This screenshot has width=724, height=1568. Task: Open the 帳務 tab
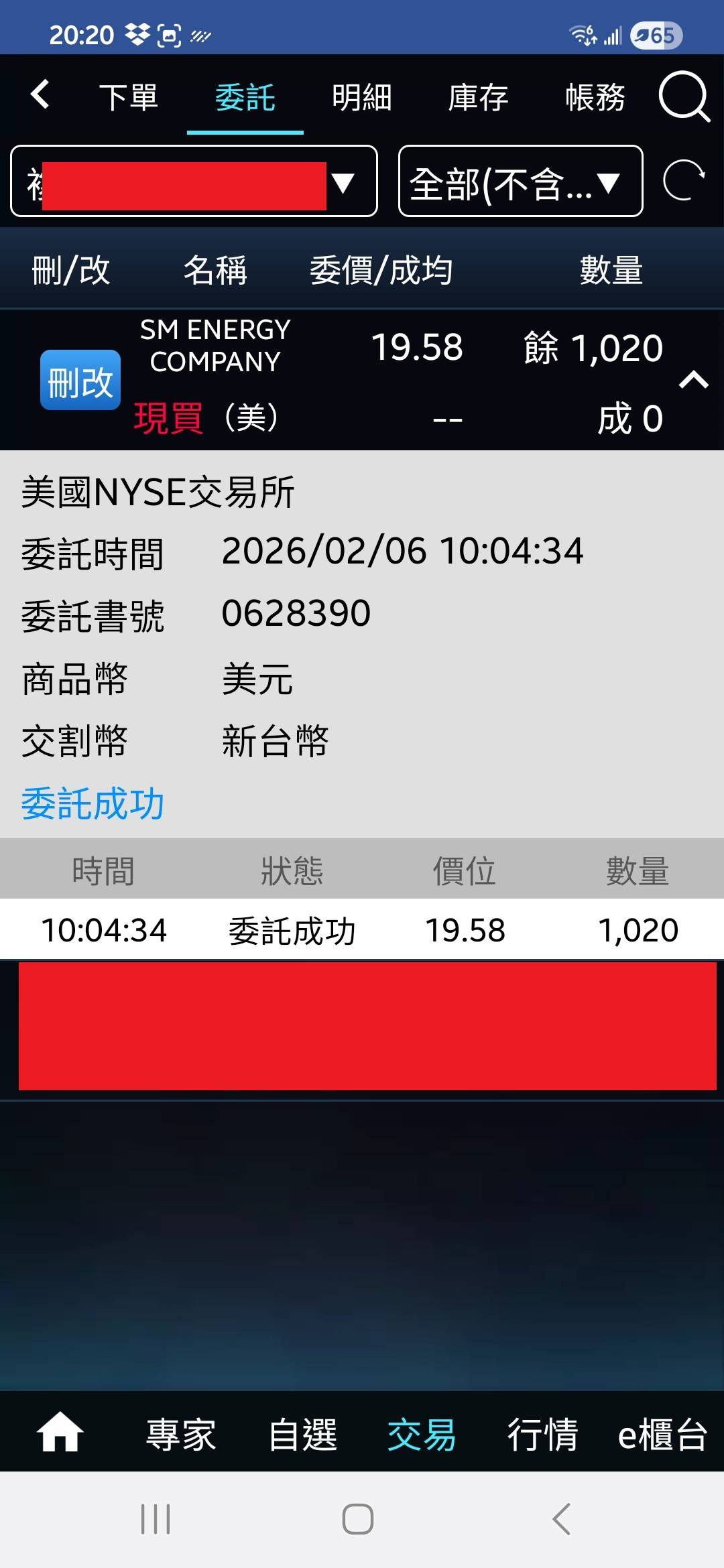[x=595, y=97]
